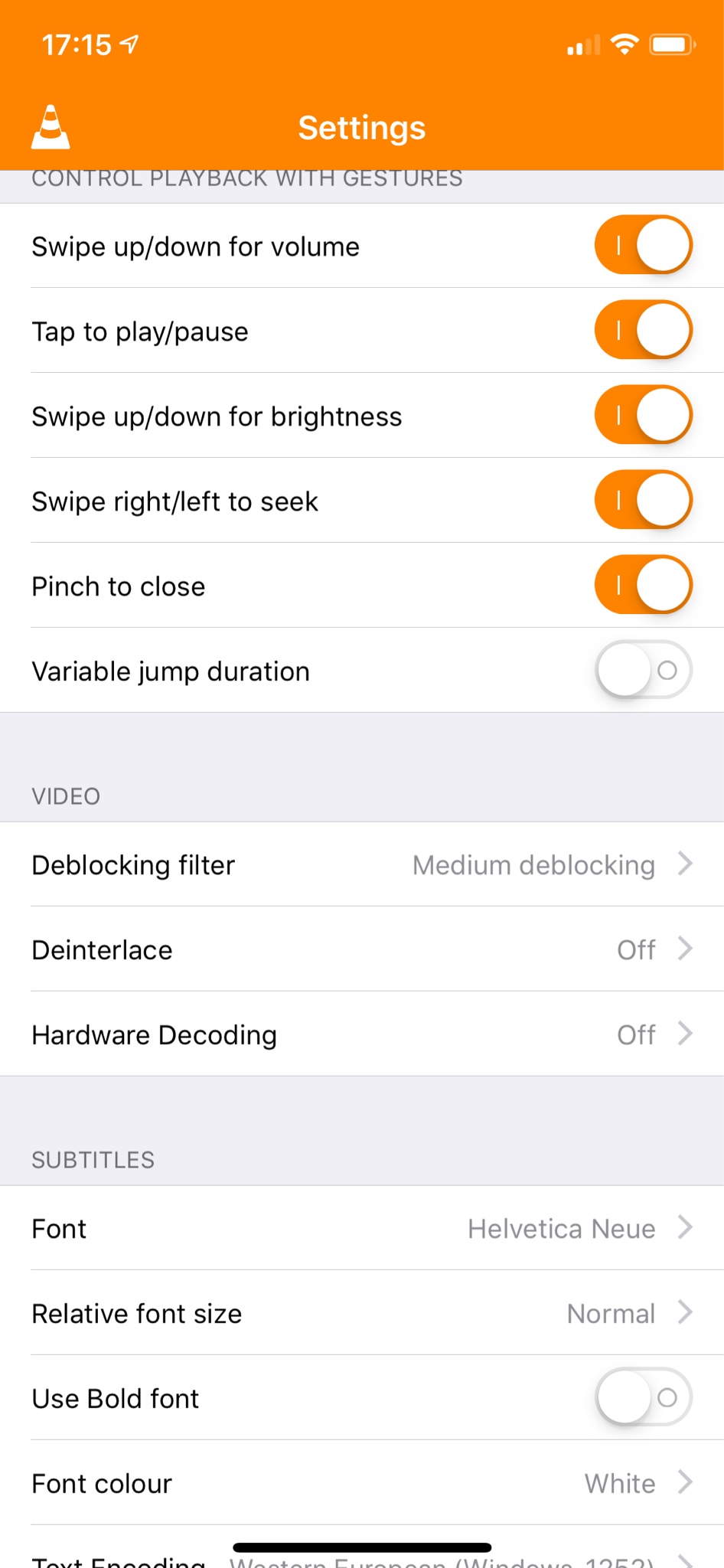Open the Deinterlace option
Image resolution: width=724 pixels, height=1568 pixels.
(362, 950)
